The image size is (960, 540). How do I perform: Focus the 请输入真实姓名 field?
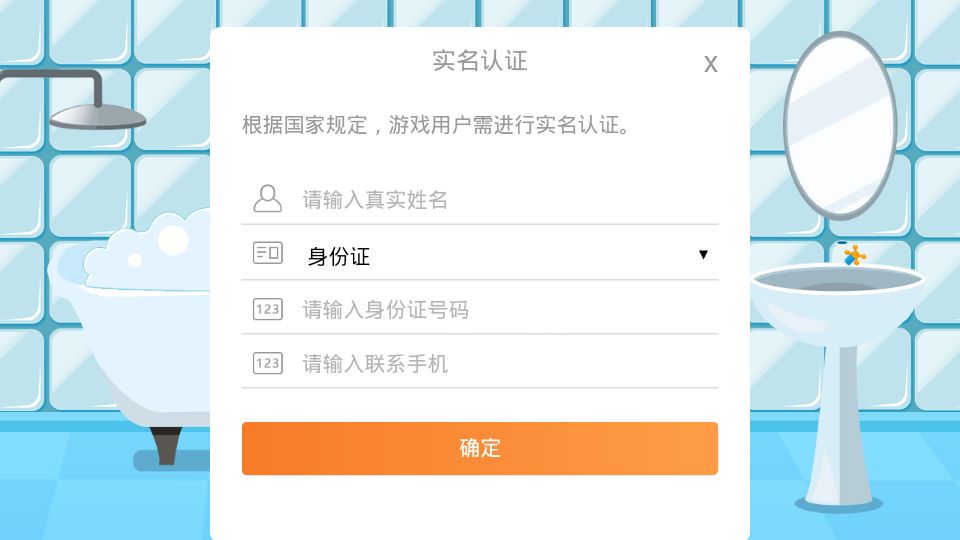[x=500, y=200]
